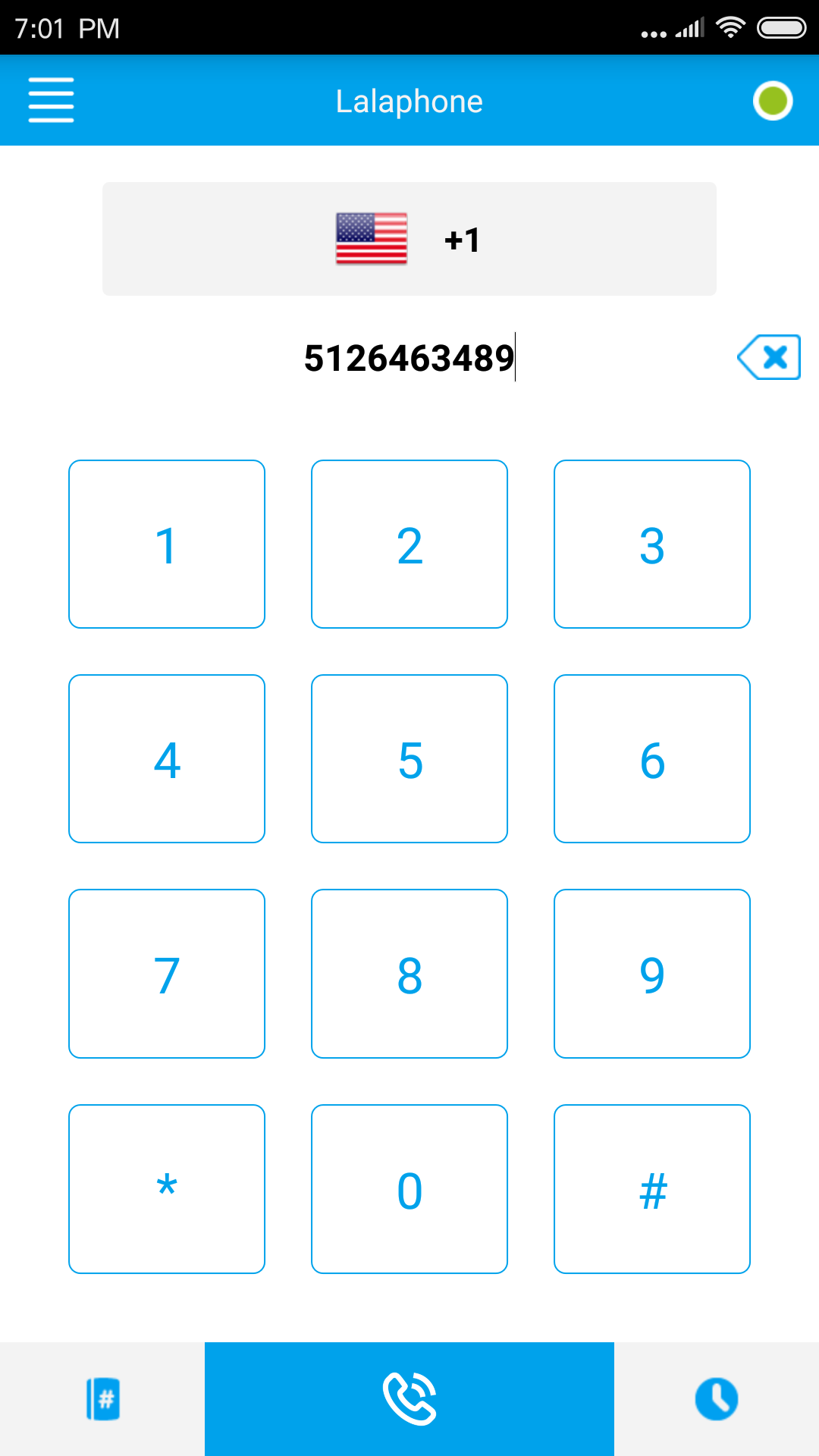The width and height of the screenshot is (819, 1456).
Task: Tap the 5 key
Action: (x=409, y=759)
